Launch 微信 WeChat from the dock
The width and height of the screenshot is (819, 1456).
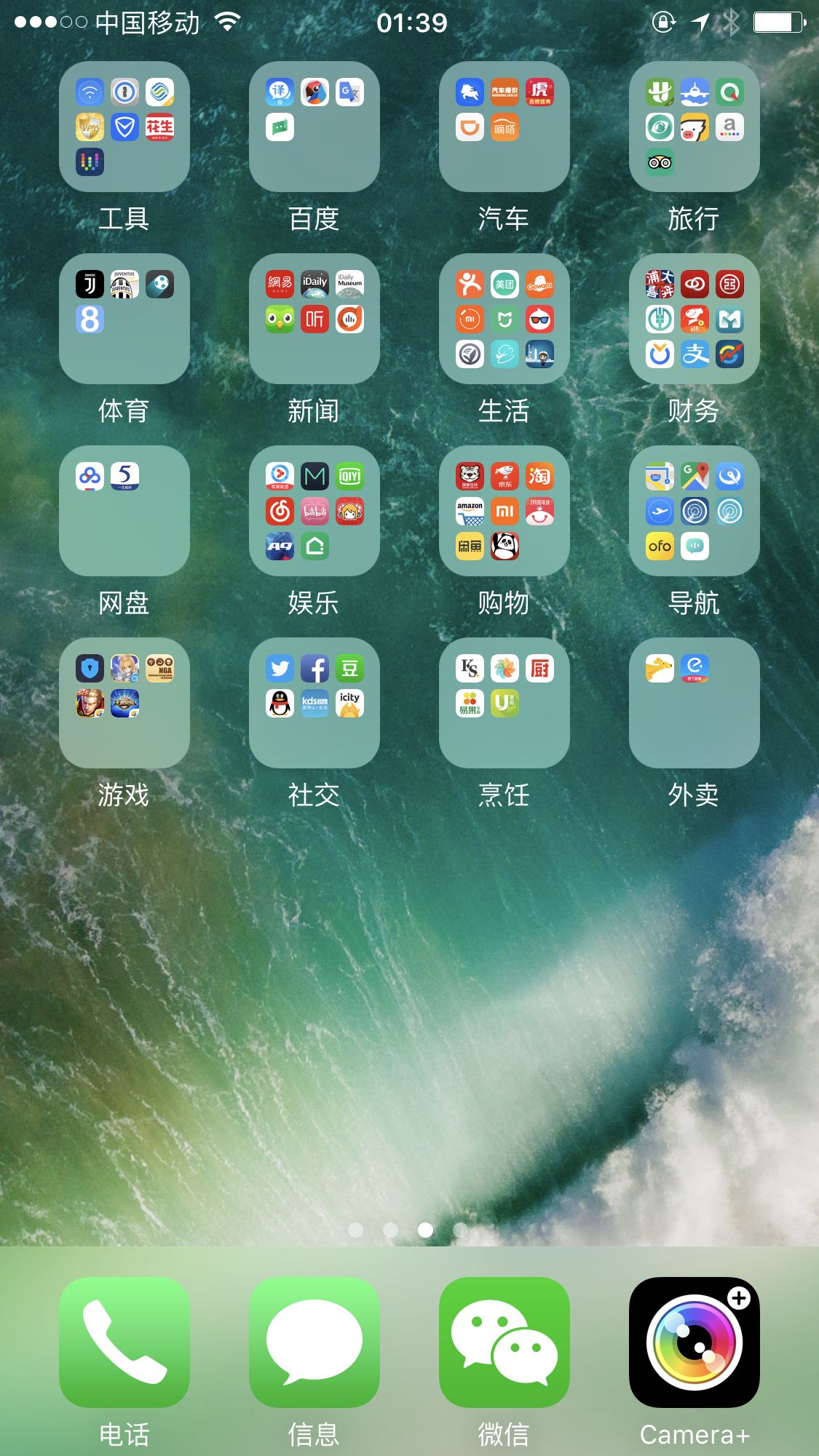(505, 1342)
